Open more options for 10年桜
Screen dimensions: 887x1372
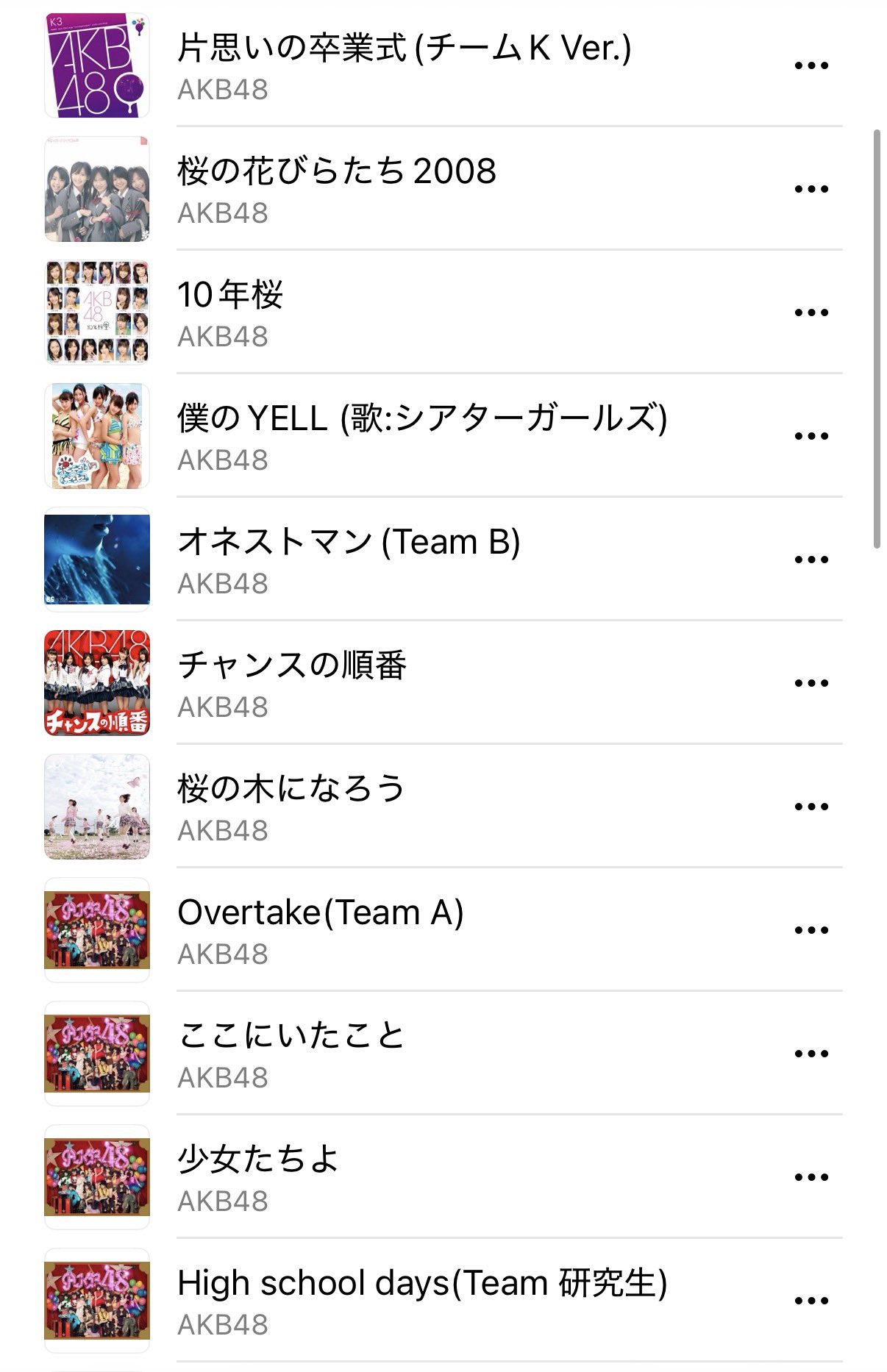click(811, 312)
